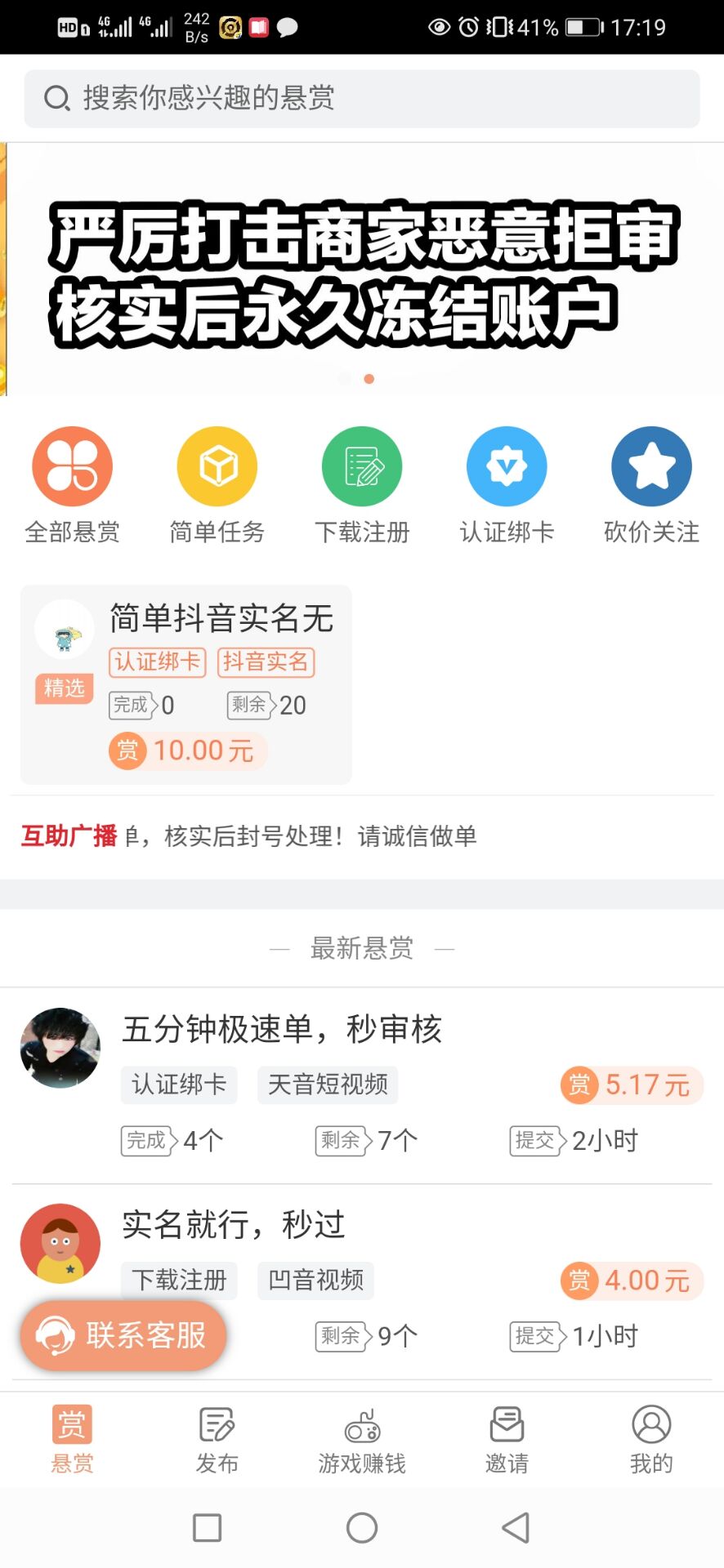Screen dimensions: 724x1568
Task: Switch to the 游戏赚钱 tab
Action: tap(362, 1440)
